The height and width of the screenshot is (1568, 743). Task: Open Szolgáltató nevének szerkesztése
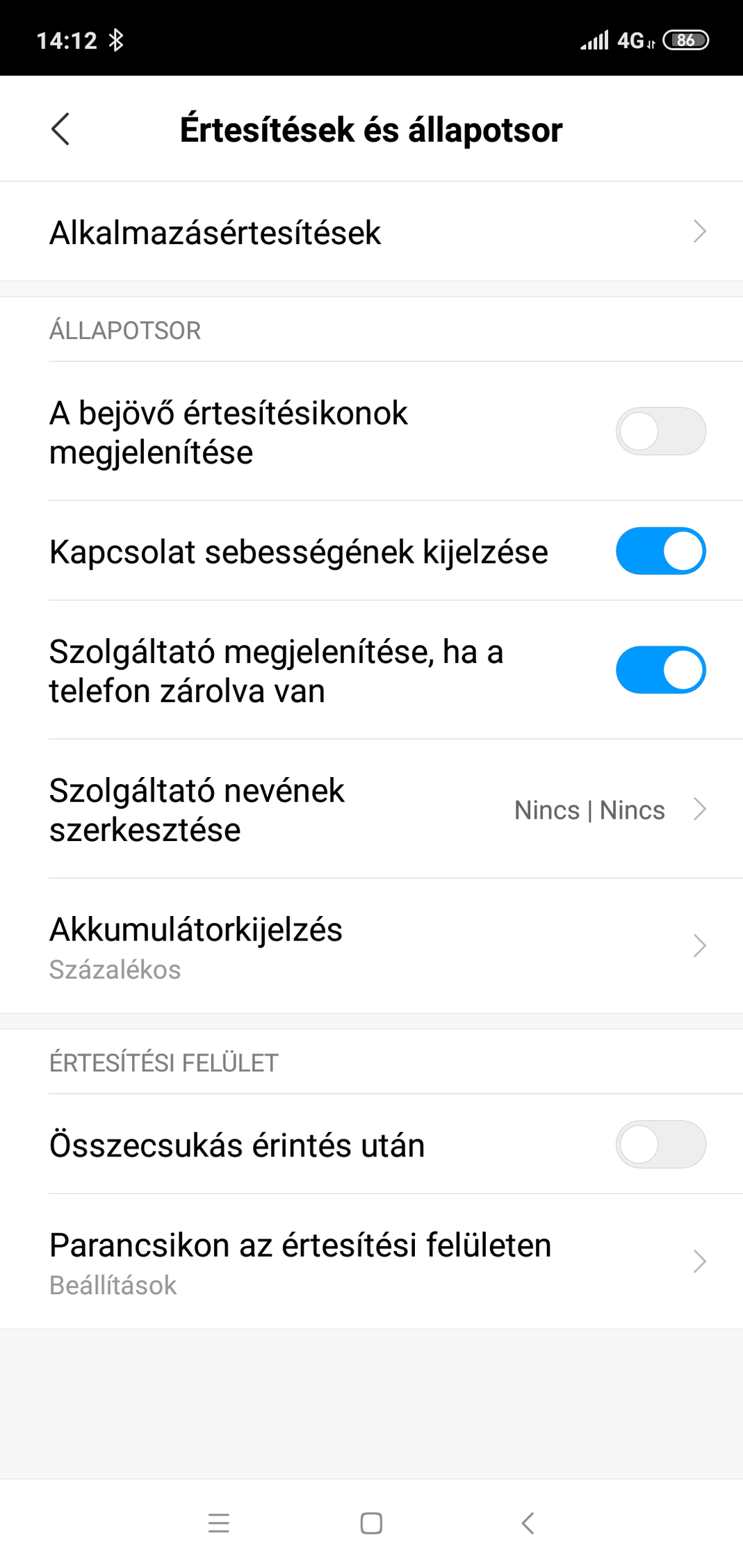pos(371,809)
